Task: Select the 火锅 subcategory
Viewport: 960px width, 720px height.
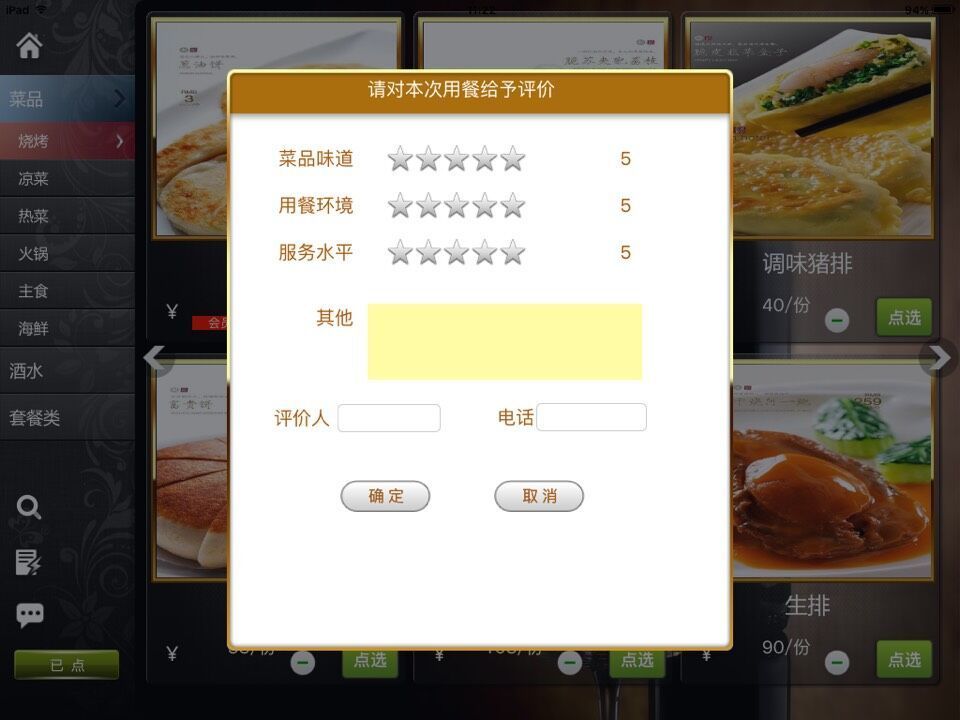Action: point(66,253)
